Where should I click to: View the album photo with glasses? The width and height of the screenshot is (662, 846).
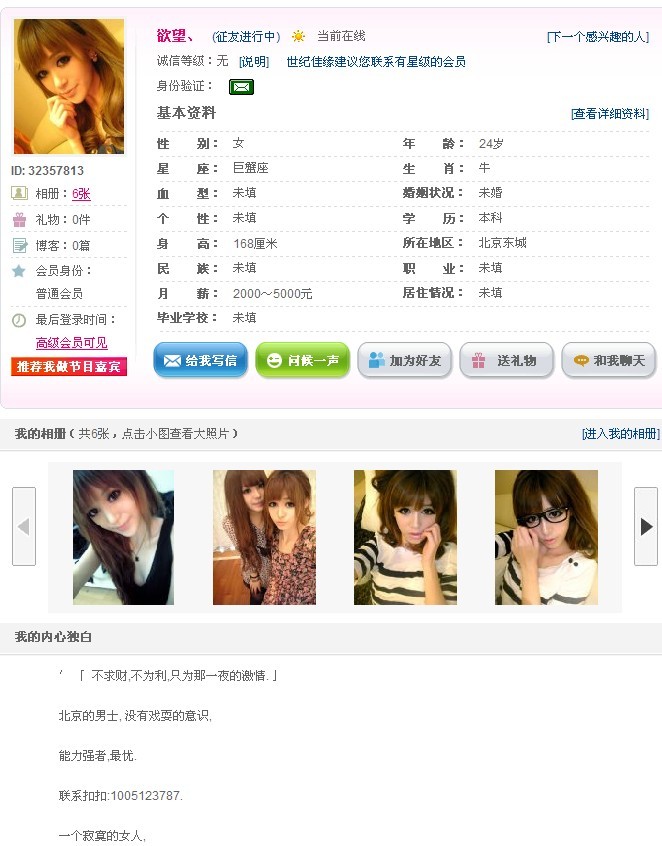pos(546,537)
